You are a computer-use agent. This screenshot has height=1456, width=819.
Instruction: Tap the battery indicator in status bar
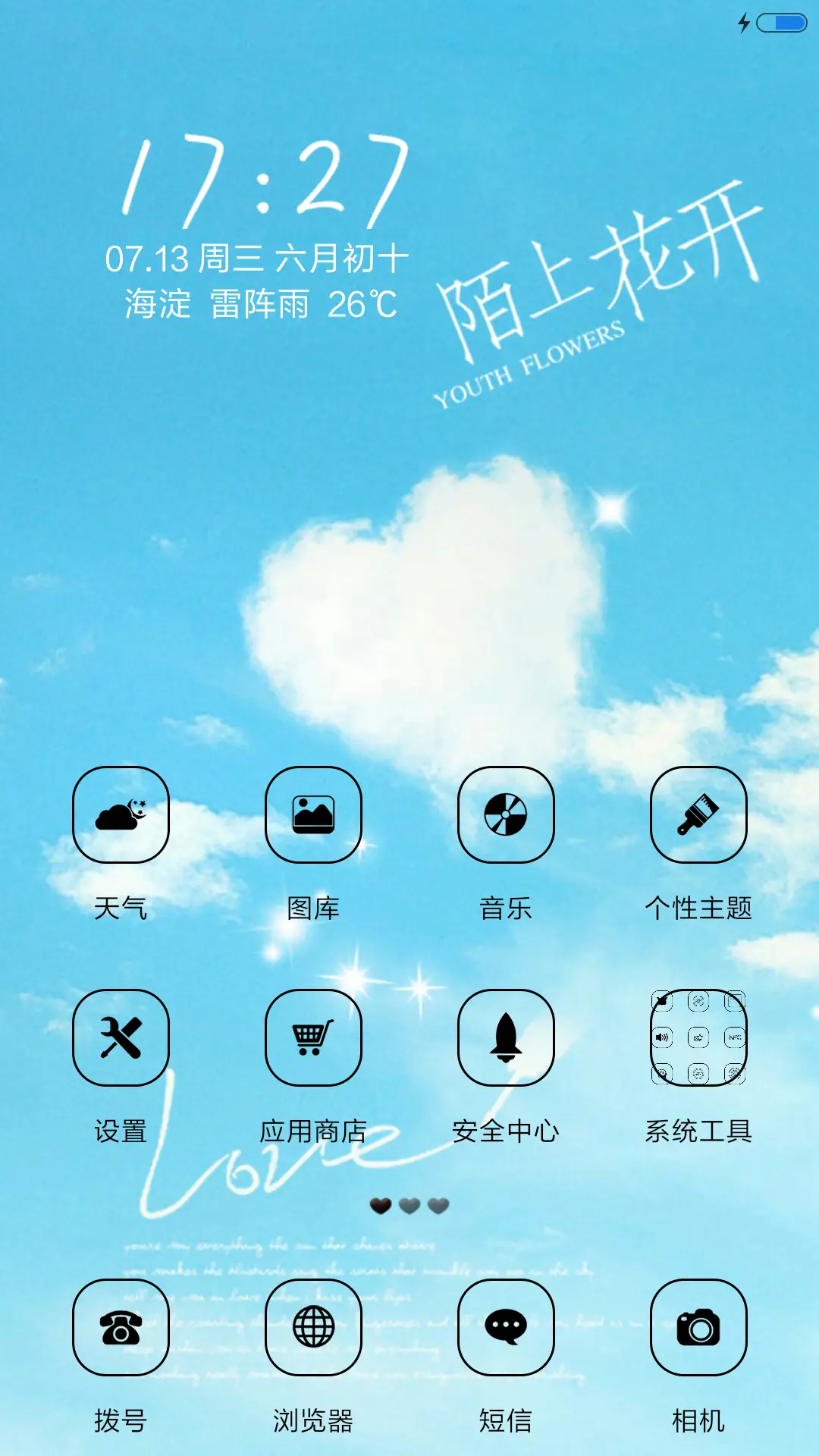pos(781,24)
